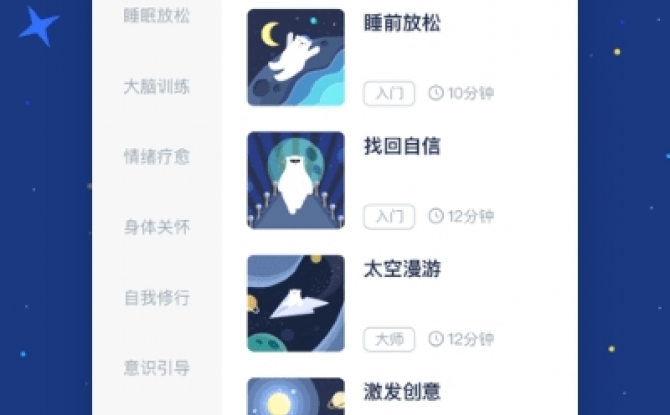Screen dimensions: 670x415
Task: Open the 太空漫游 master-level course
Action: pos(402,269)
